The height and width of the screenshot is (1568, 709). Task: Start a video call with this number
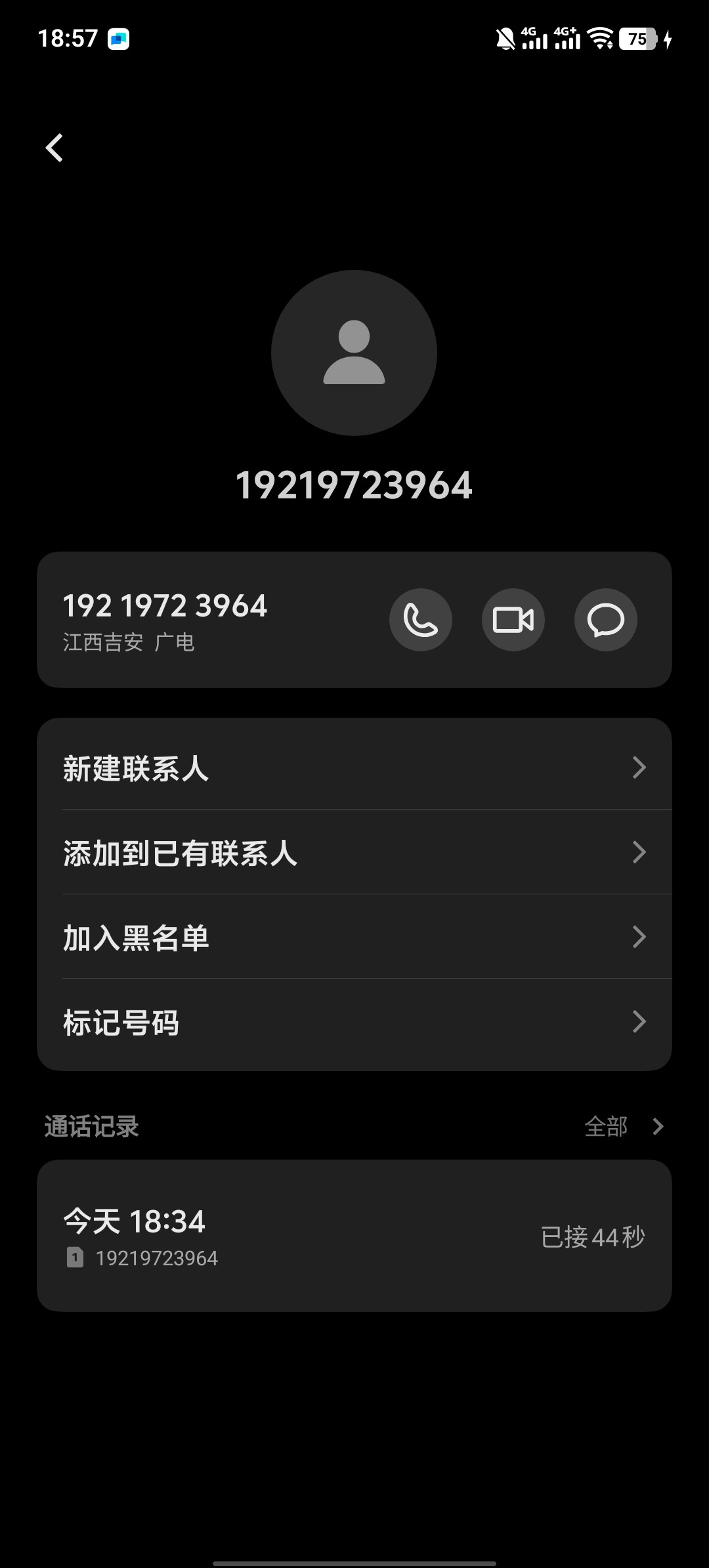point(513,620)
